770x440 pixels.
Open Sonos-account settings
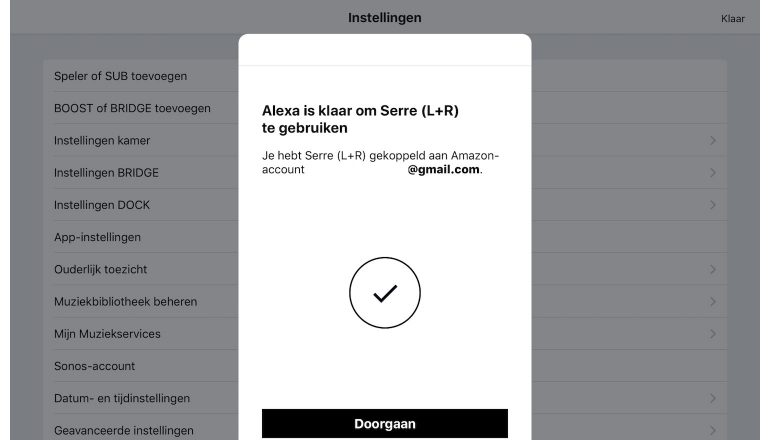coord(94,366)
